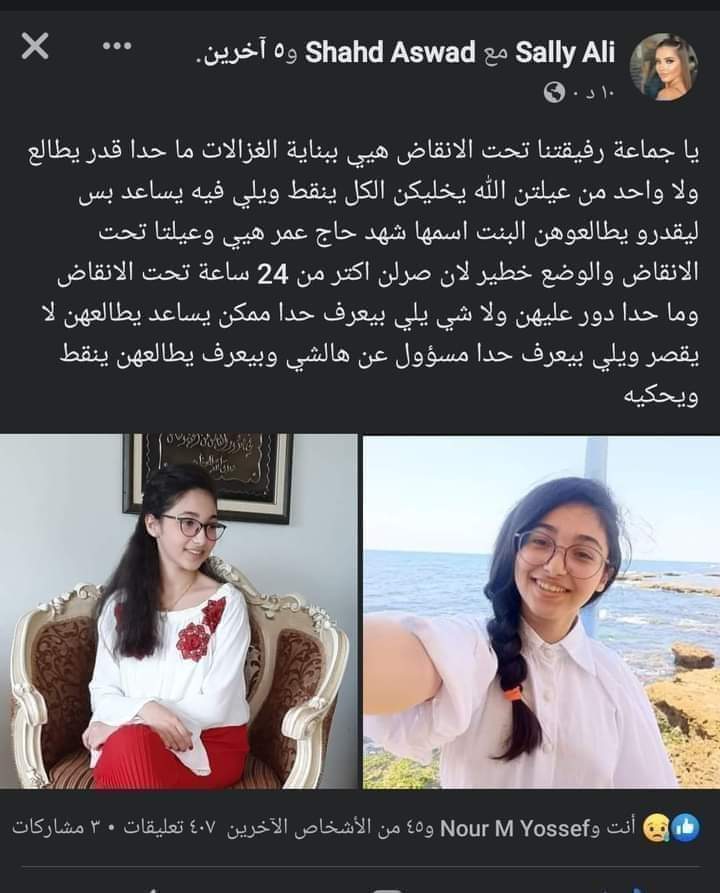Open the three-dot post options menu

[x=117, y=47]
